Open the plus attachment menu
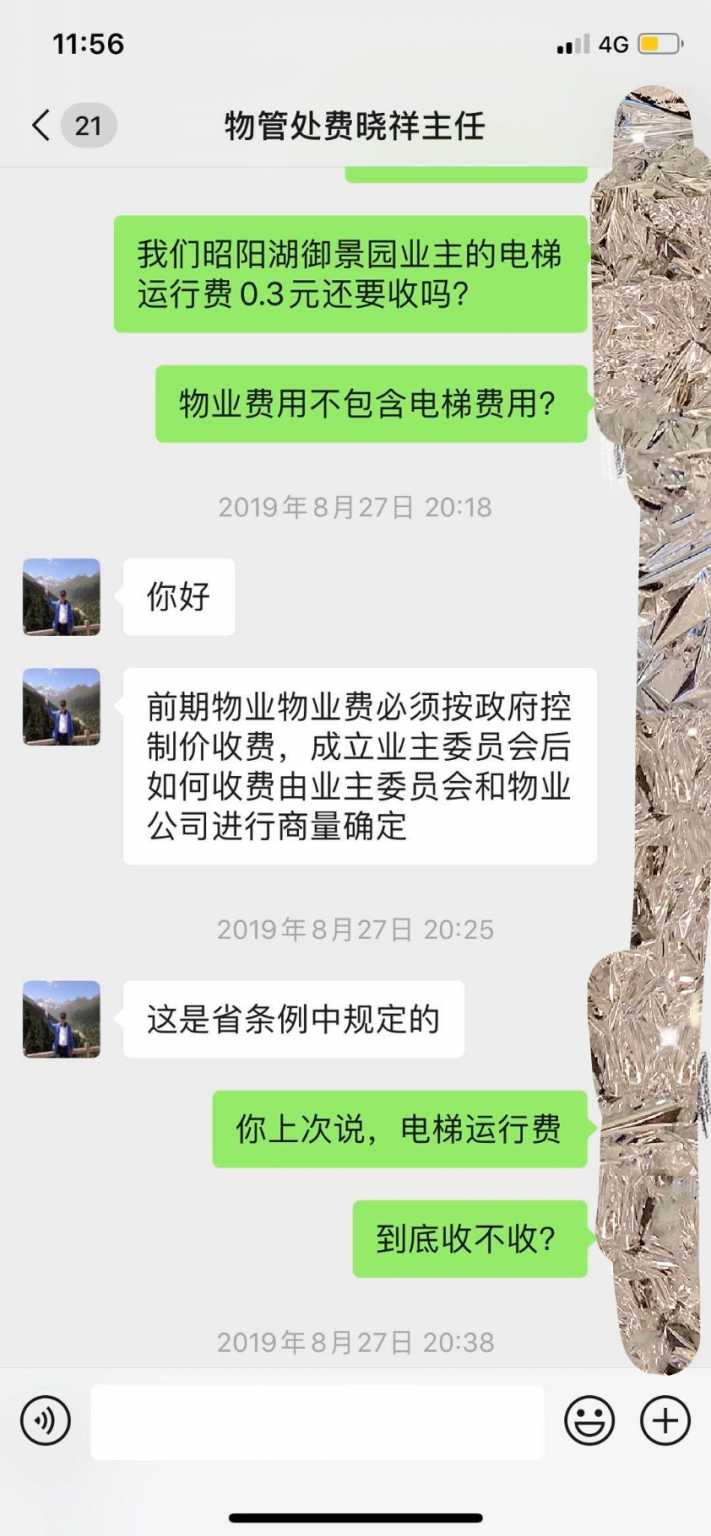The width and height of the screenshot is (711, 1536). click(x=665, y=1420)
